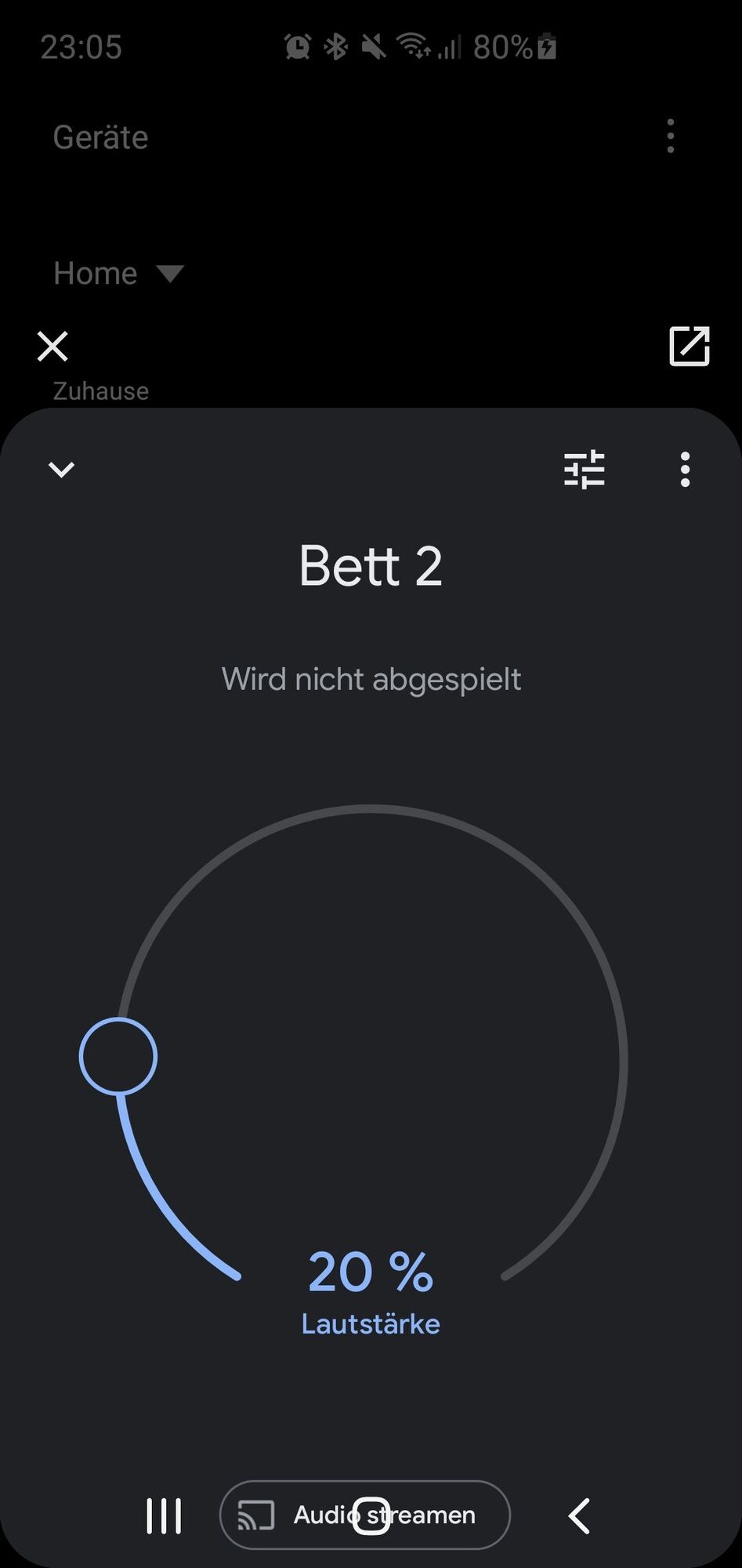The image size is (742, 1568).
Task: Open the Geräte overflow menu
Action: 670,136
